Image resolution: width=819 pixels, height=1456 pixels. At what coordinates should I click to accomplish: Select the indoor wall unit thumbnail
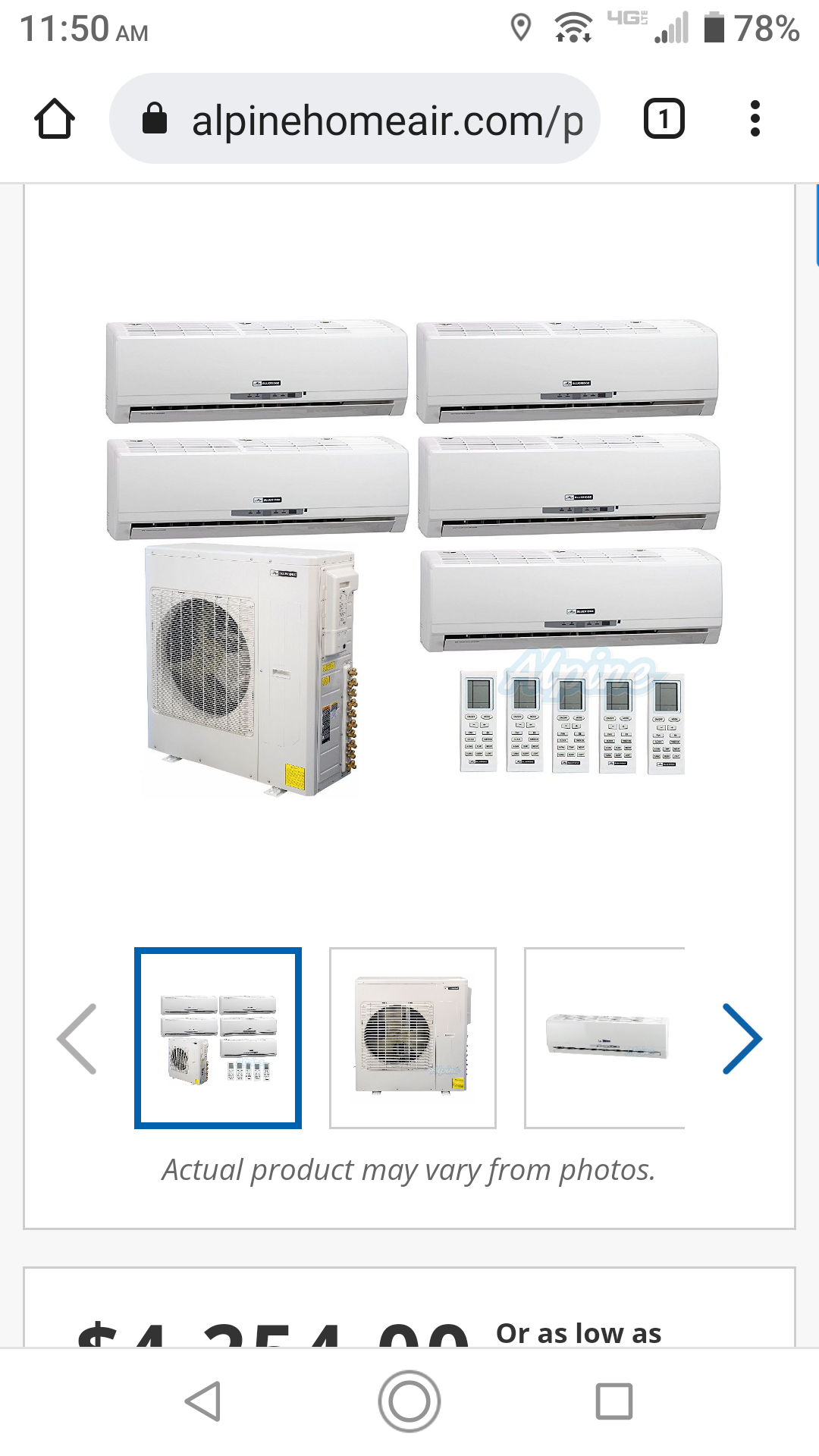[x=605, y=1038]
